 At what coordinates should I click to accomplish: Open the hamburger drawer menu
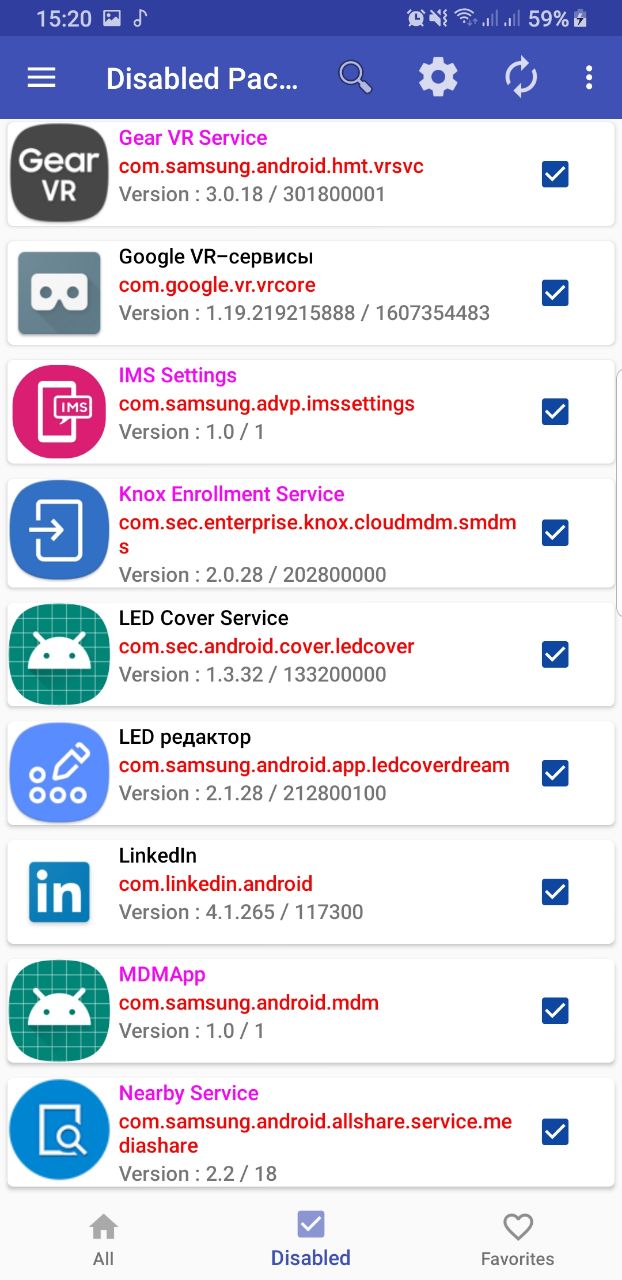[41, 78]
